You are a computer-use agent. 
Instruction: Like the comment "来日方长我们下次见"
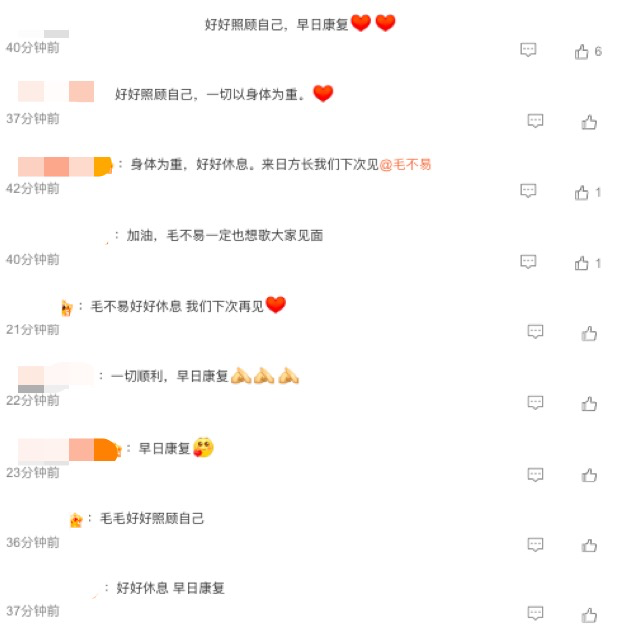pyautogui.click(x=582, y=192)
